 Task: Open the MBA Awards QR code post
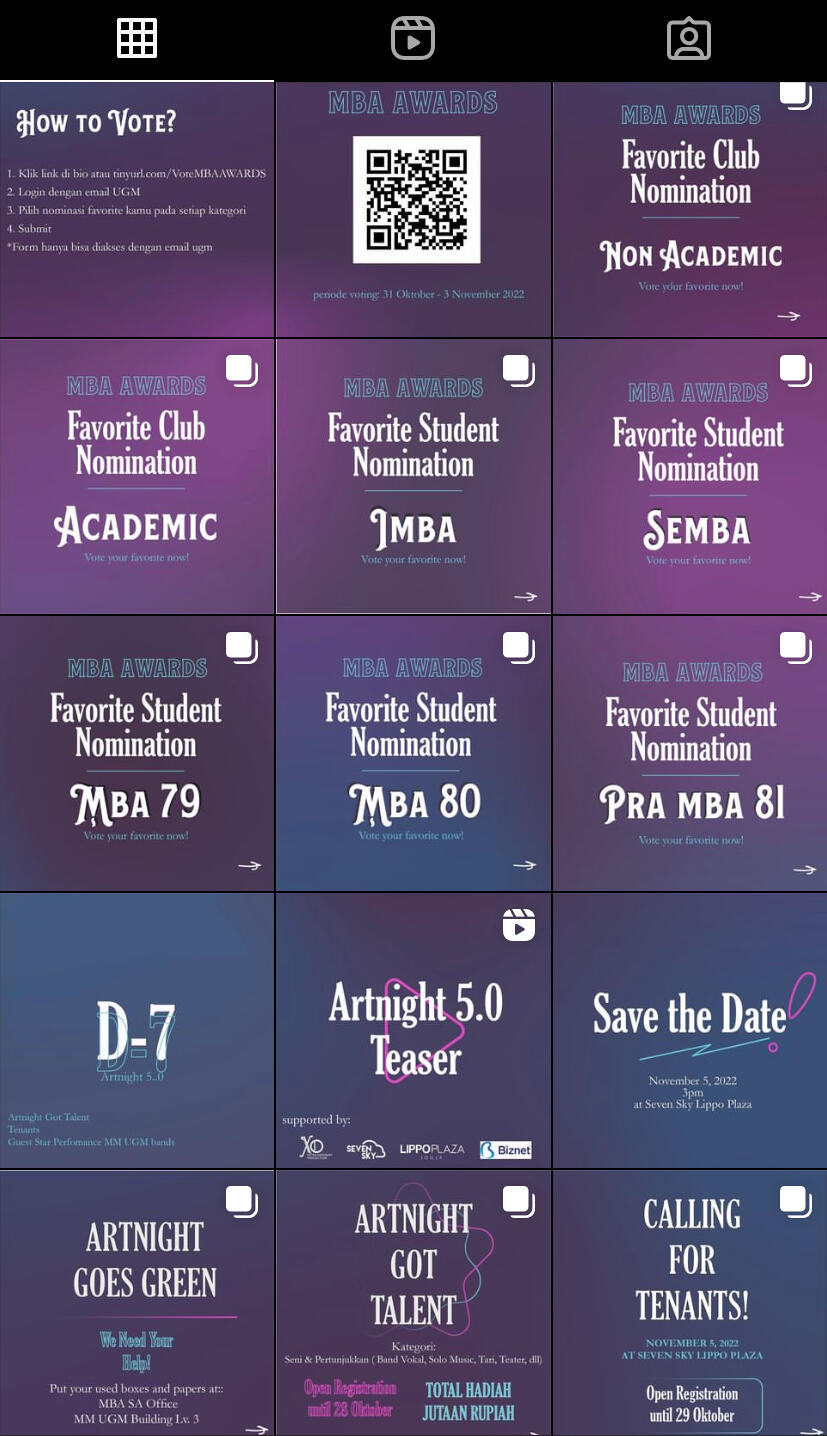(x=413, y=209)
